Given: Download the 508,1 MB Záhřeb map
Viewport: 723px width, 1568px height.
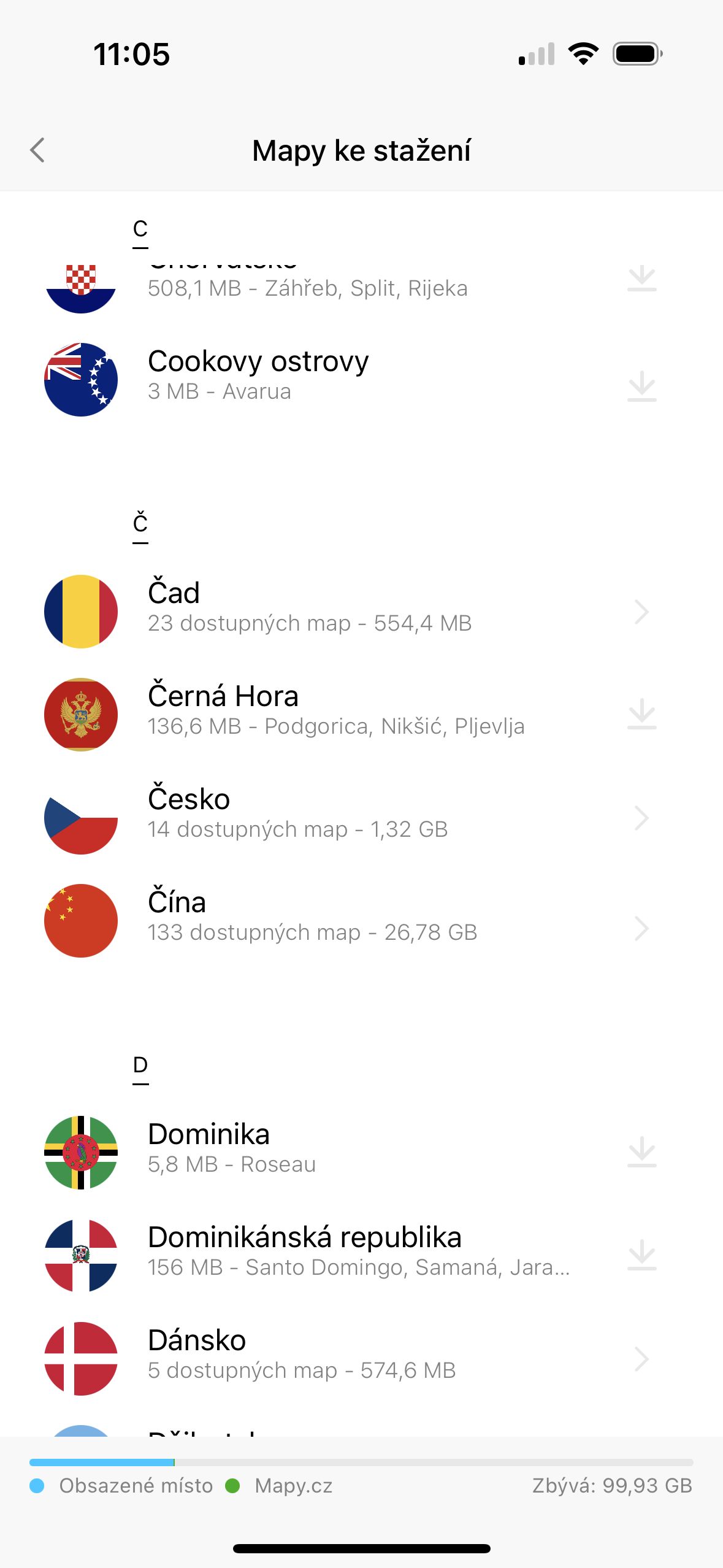Looking at the screenshot, I should click(x=641, y=279).
